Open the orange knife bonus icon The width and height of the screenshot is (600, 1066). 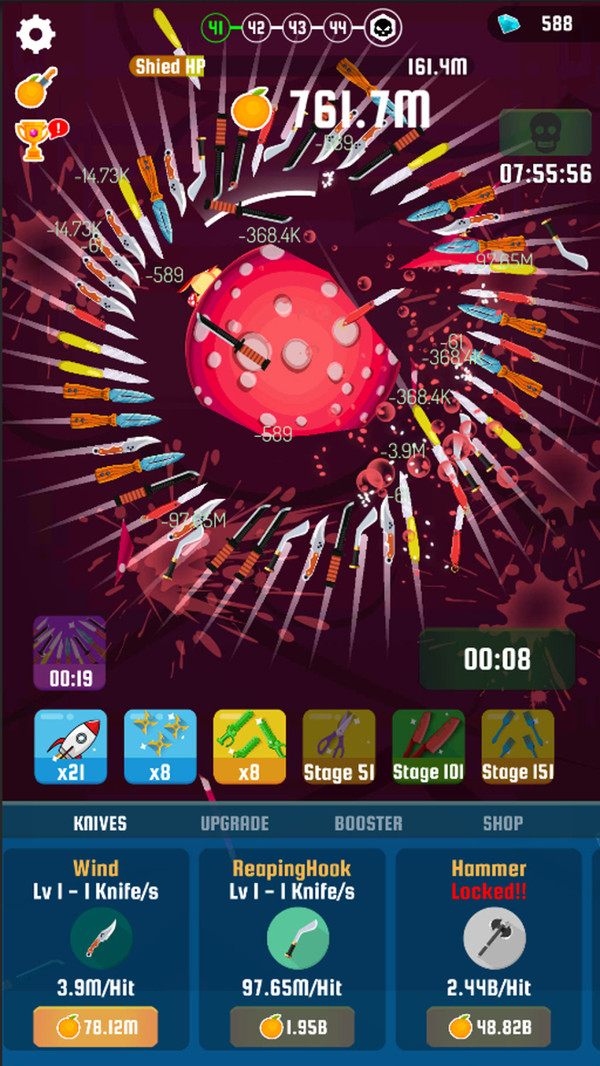tap(36, 87)
